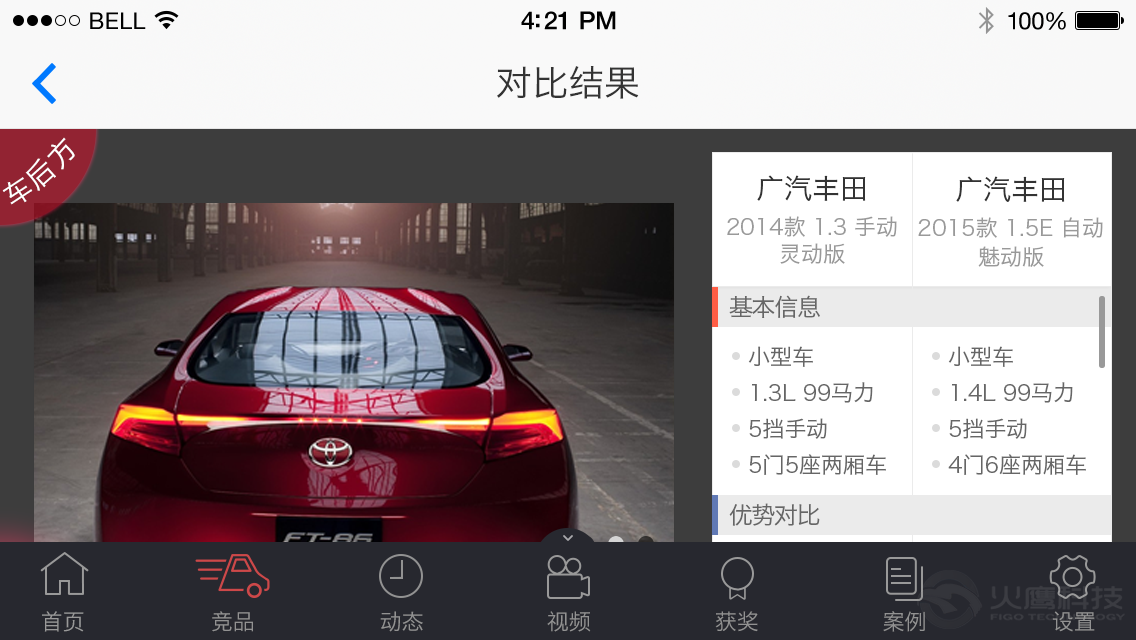
Task: Open the 首页 home tab
Action: 63,592
